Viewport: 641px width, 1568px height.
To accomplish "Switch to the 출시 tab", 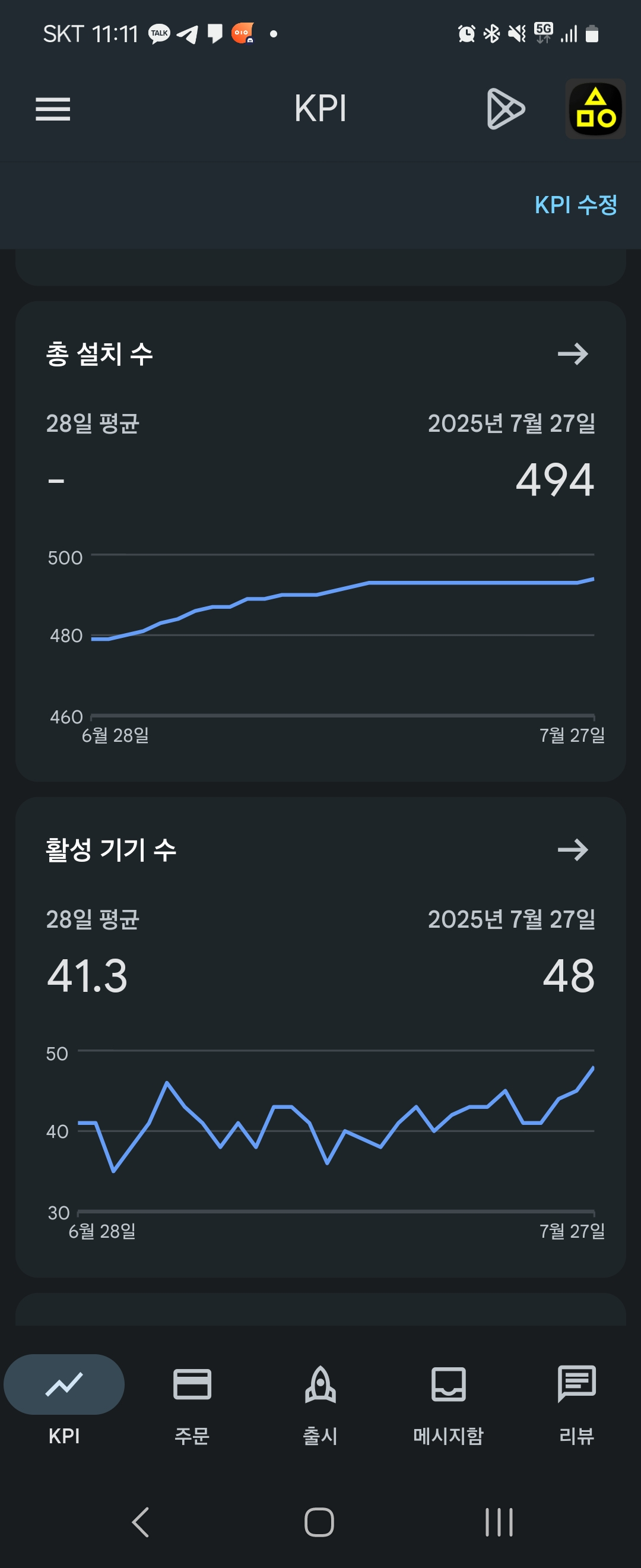I will (320, 1401).
